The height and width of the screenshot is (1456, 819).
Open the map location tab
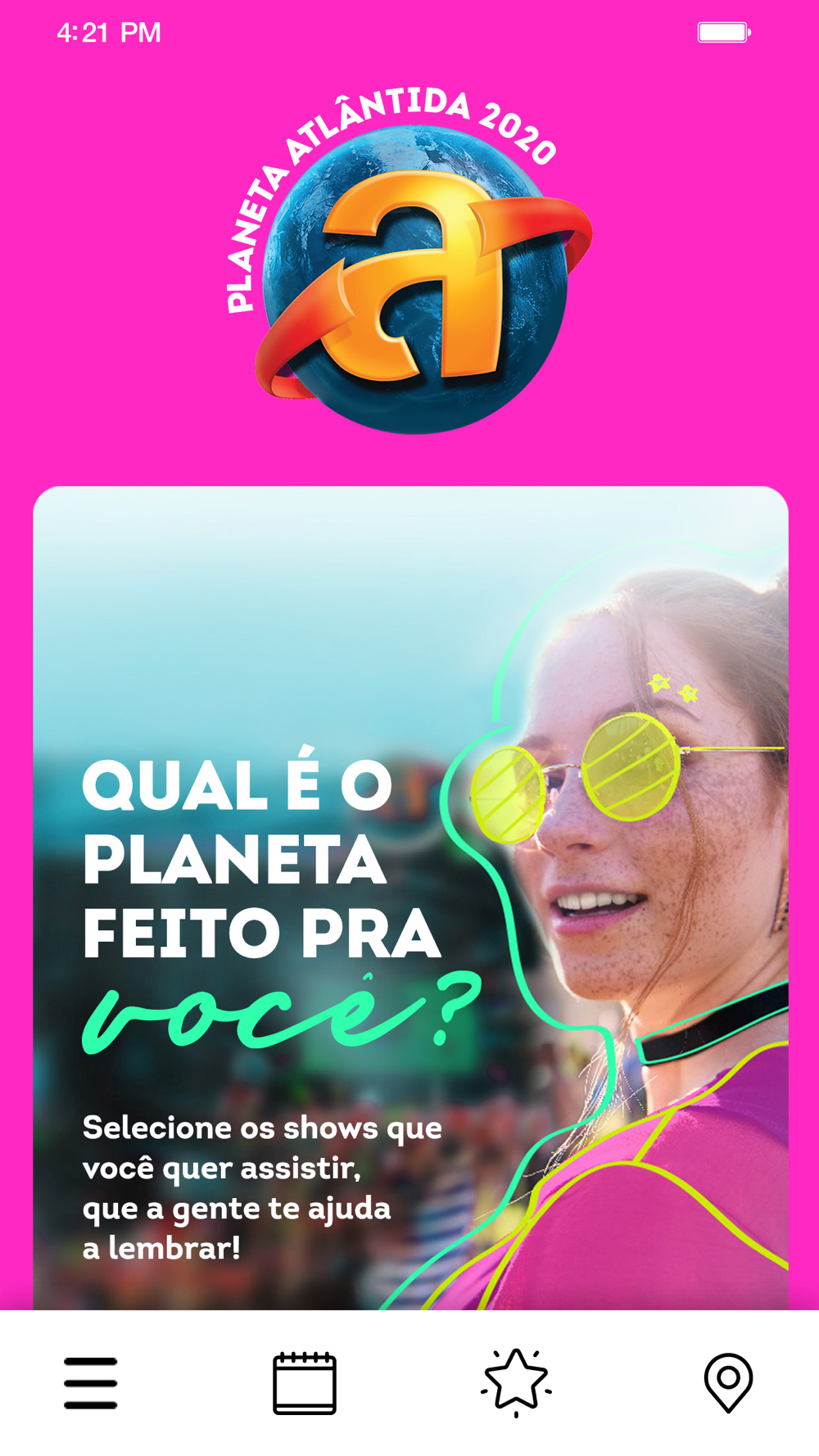(x=728, y=1383)
